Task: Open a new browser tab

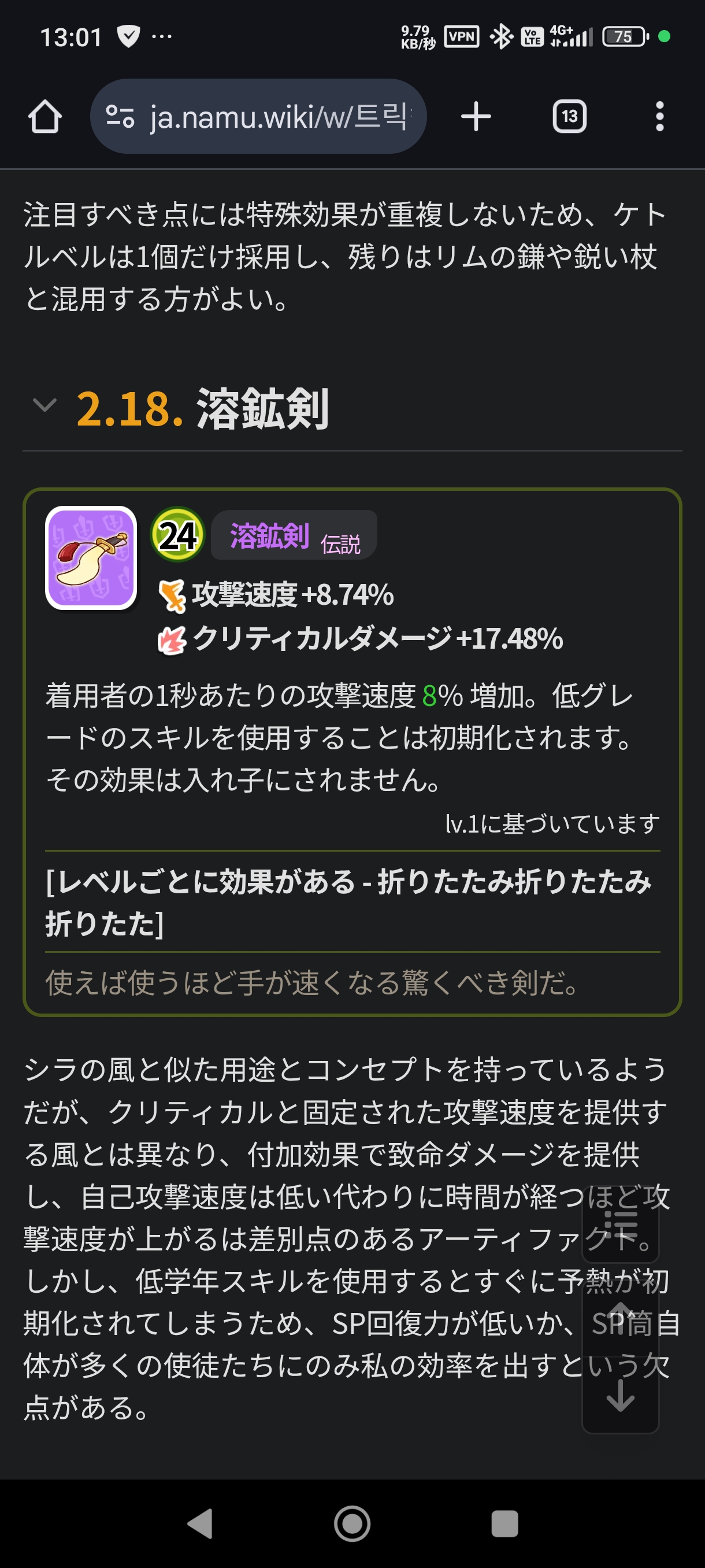Action: pos(476,116)
